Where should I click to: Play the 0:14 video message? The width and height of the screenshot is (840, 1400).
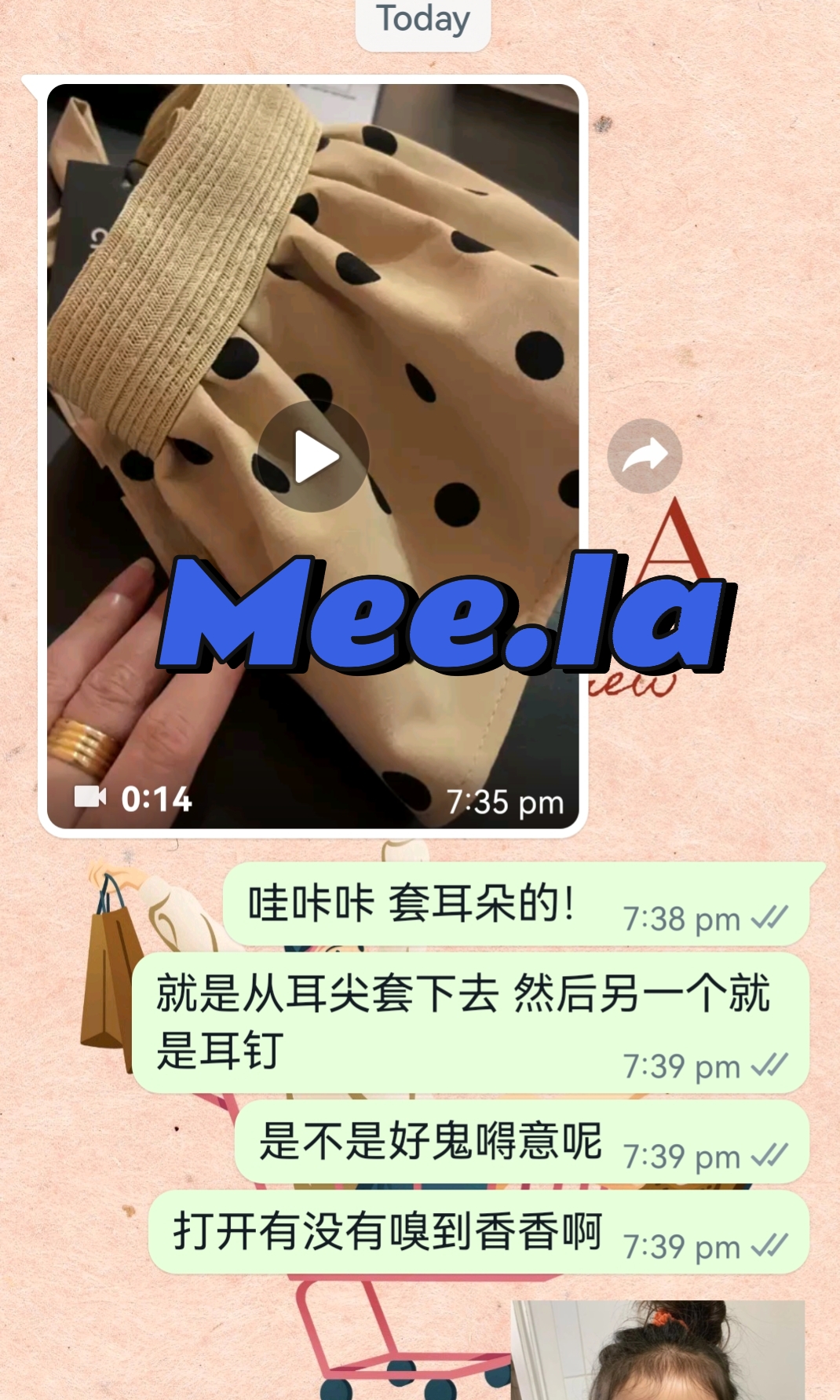click(313, 457)
